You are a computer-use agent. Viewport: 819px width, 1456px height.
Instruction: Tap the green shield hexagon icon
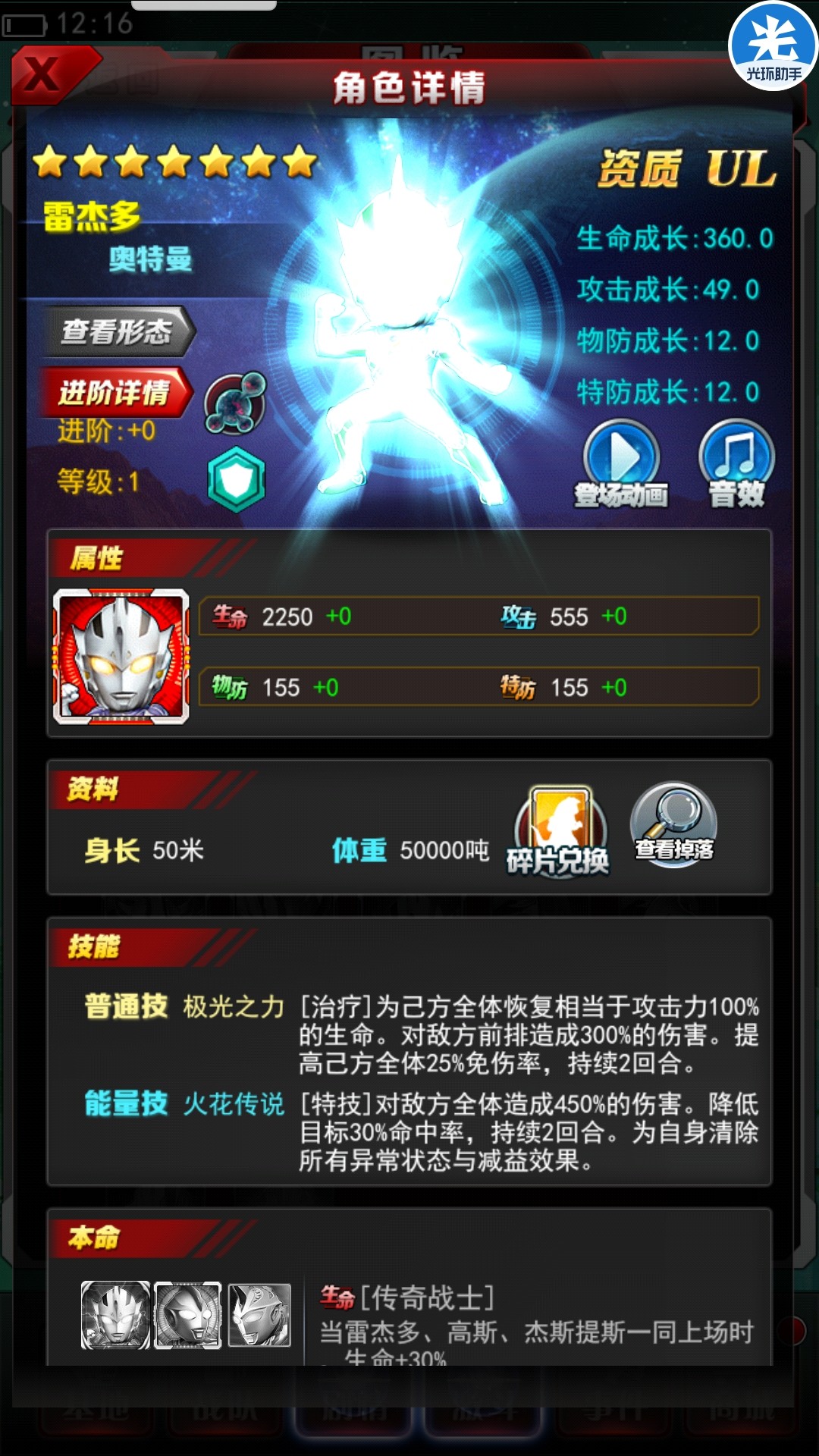pyautogui.click(x=237, y=480)
